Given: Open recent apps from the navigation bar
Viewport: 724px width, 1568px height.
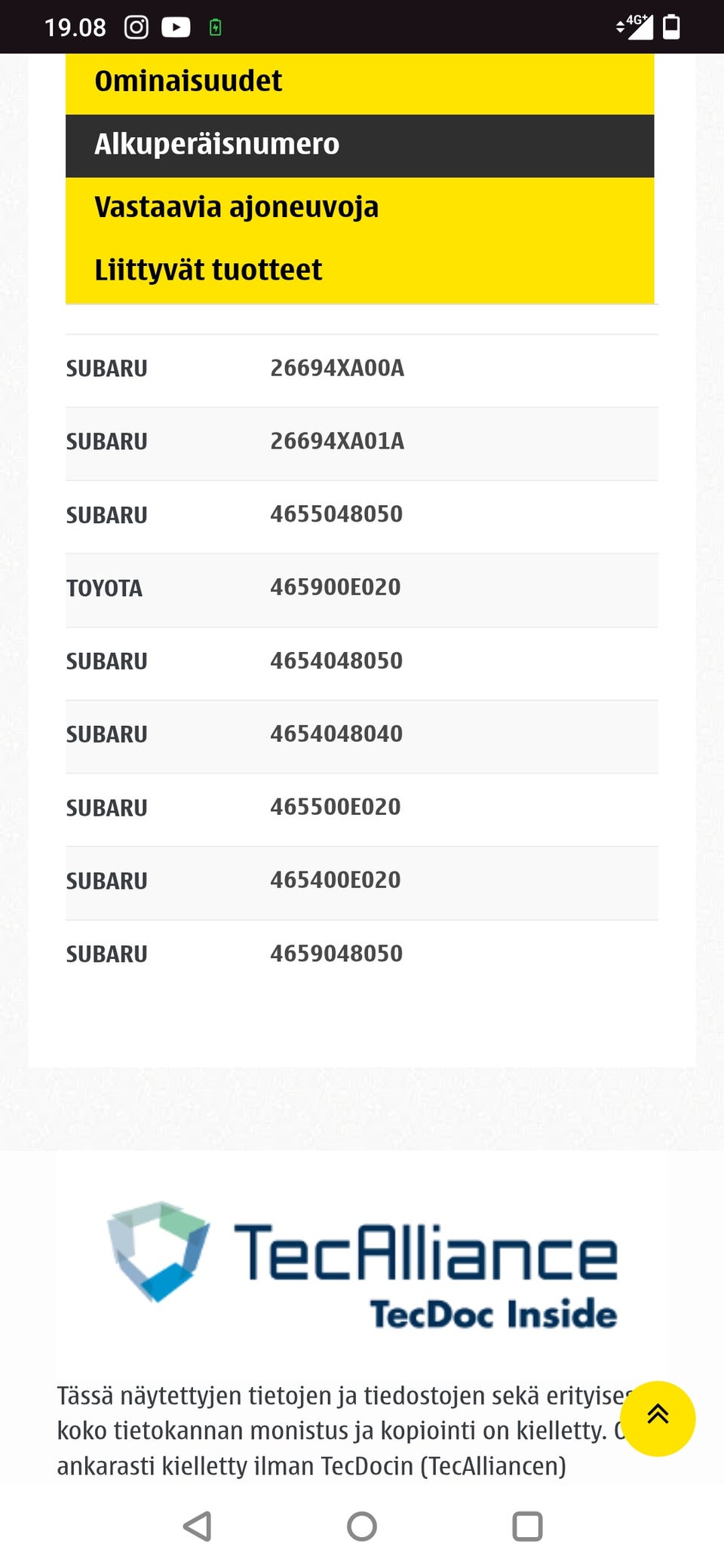Looking at the screenshot, I should click(527, 1527).
